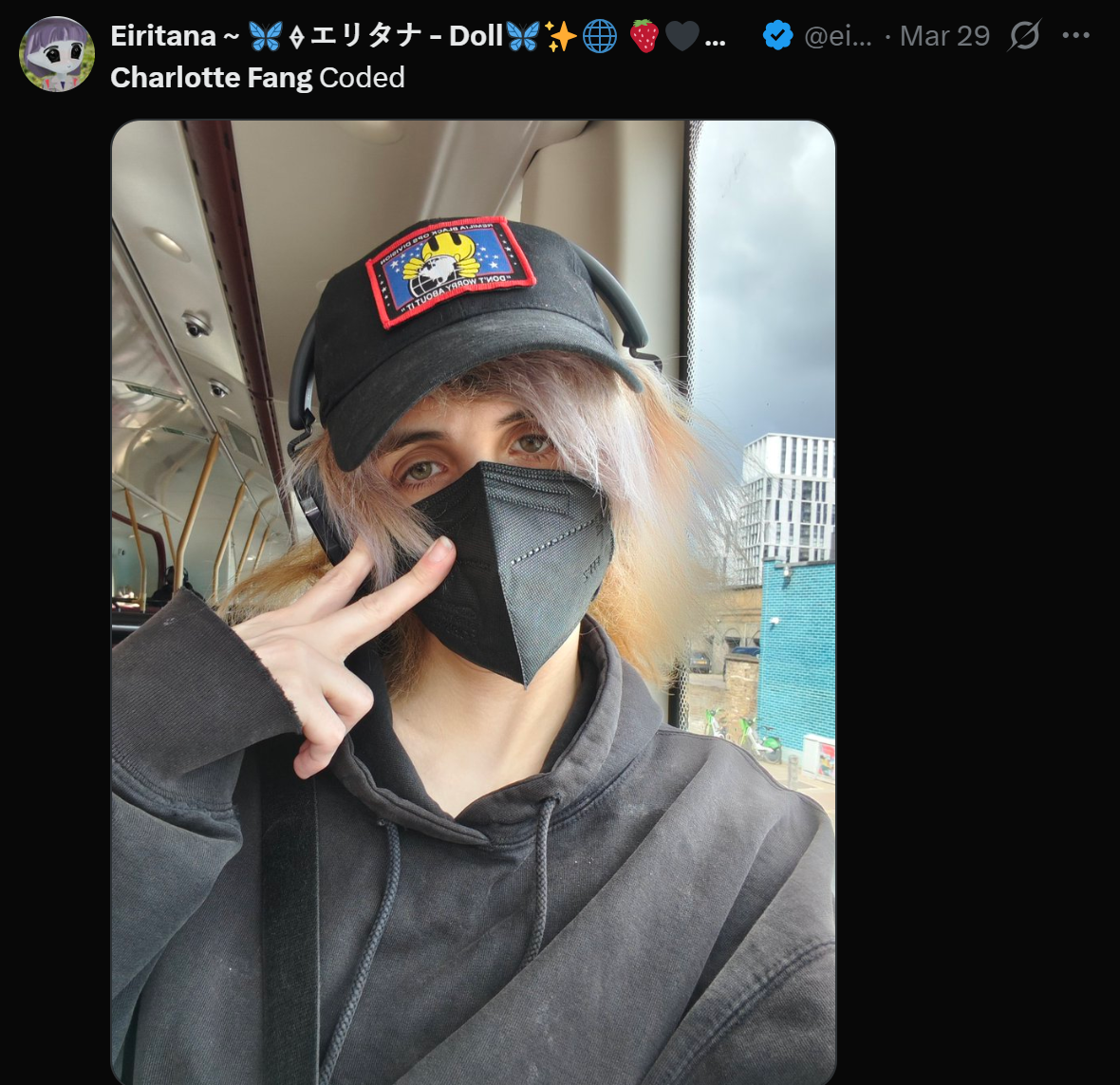This screenshot has height=1085, width=1120.
Task: Open Eiritana's profile avatar
Action: pos(57,54)
